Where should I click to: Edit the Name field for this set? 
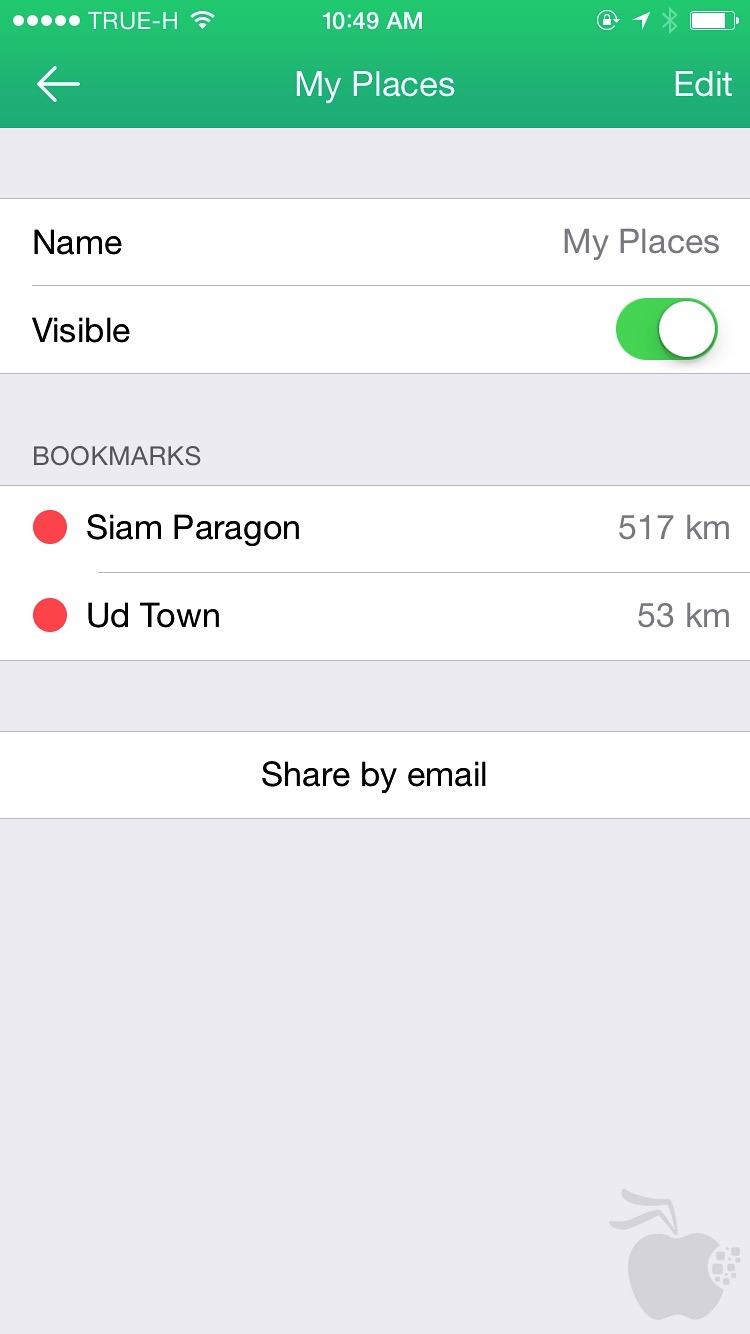[640, 242]
